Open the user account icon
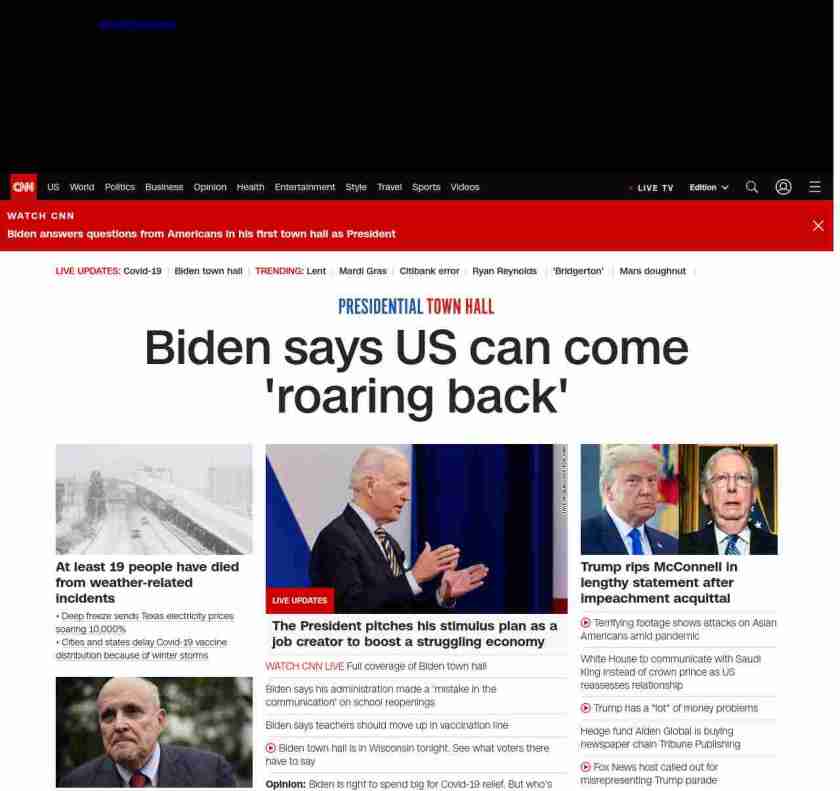 783,187
